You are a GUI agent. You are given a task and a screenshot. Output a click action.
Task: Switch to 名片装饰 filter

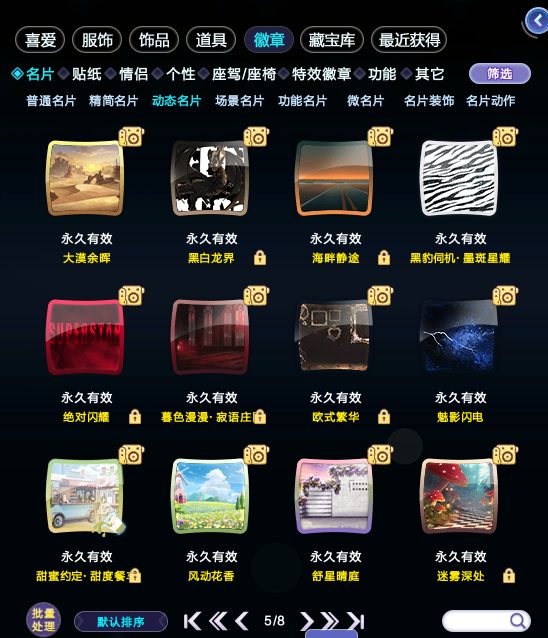click(x=429, y=101)
